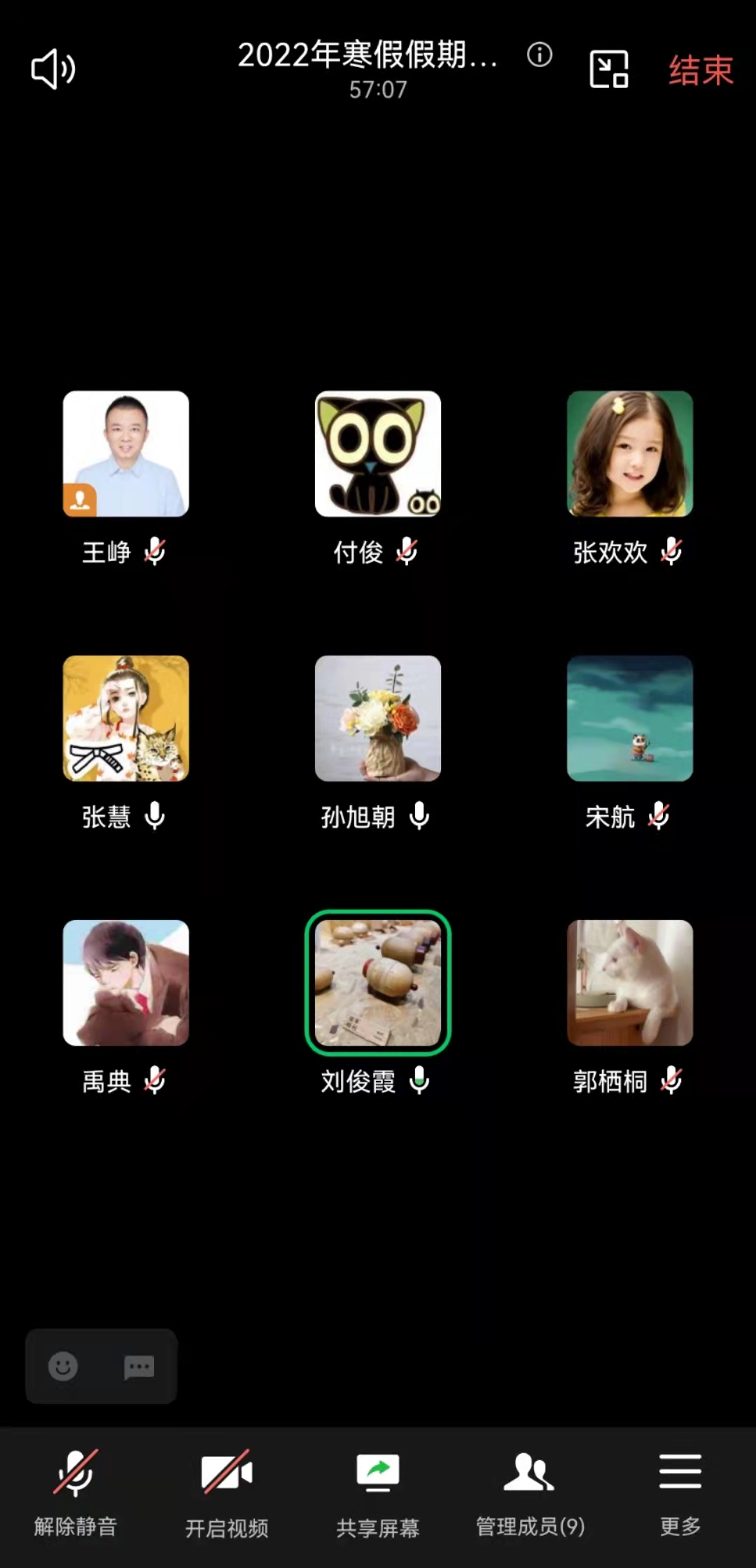Select participant 付俊's avatar
Image resolution: width=756 pixels, height=1568 pixels.
pyautogui.click(x=378, y=454)
